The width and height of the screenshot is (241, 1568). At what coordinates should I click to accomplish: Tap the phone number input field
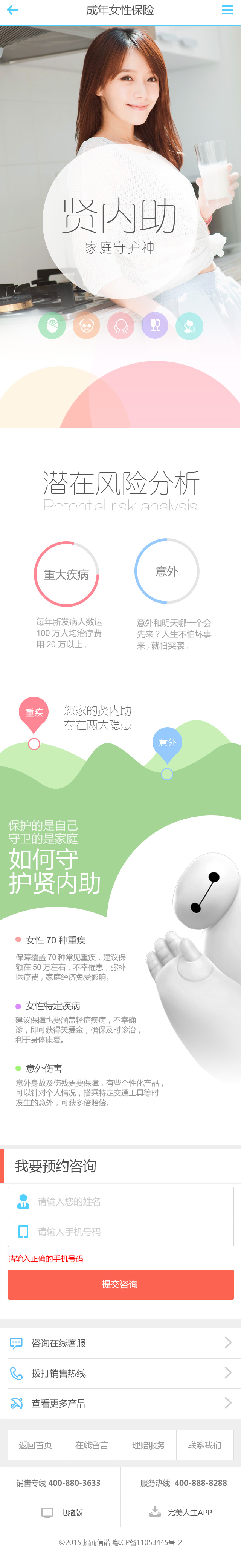click(x=128, y=1232)
